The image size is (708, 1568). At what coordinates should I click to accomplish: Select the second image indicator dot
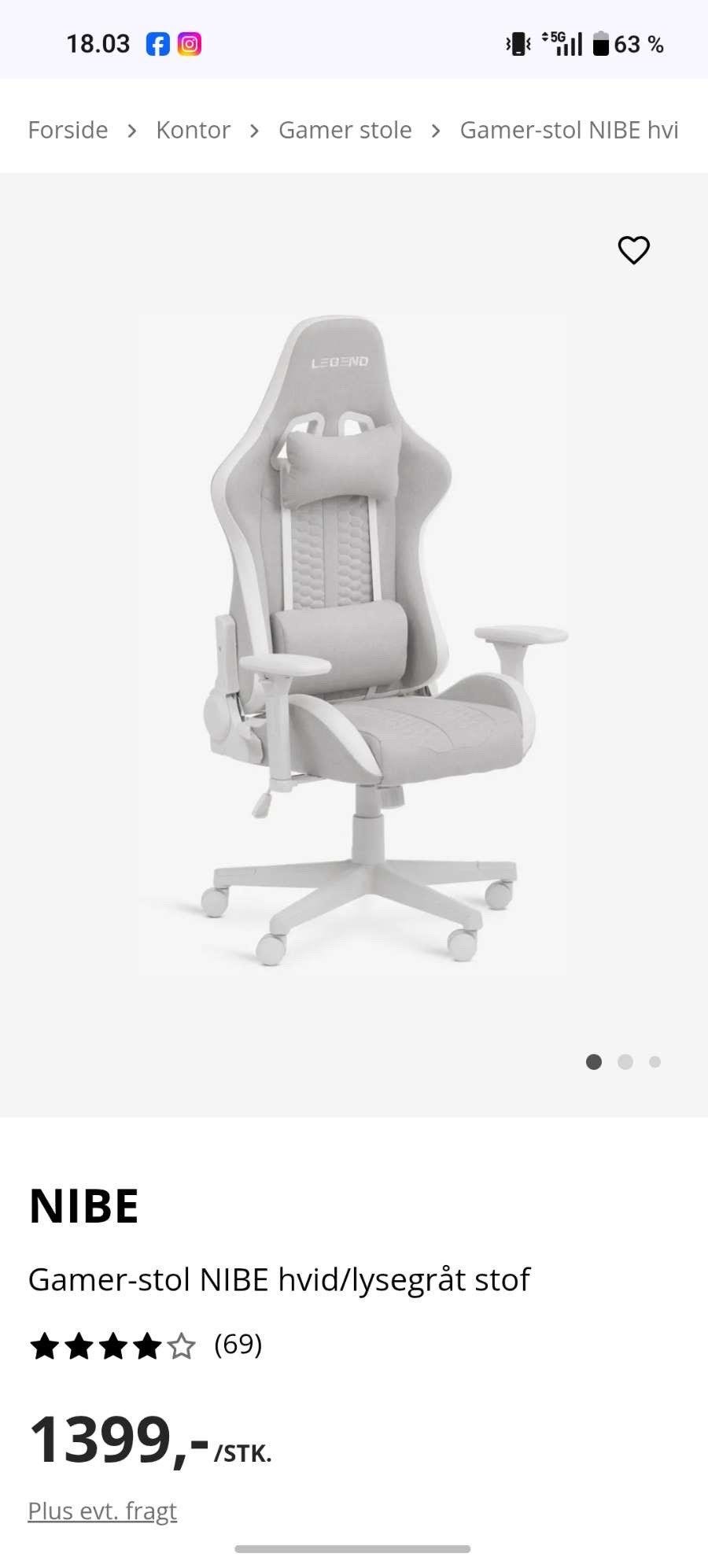pos(625,1062)
